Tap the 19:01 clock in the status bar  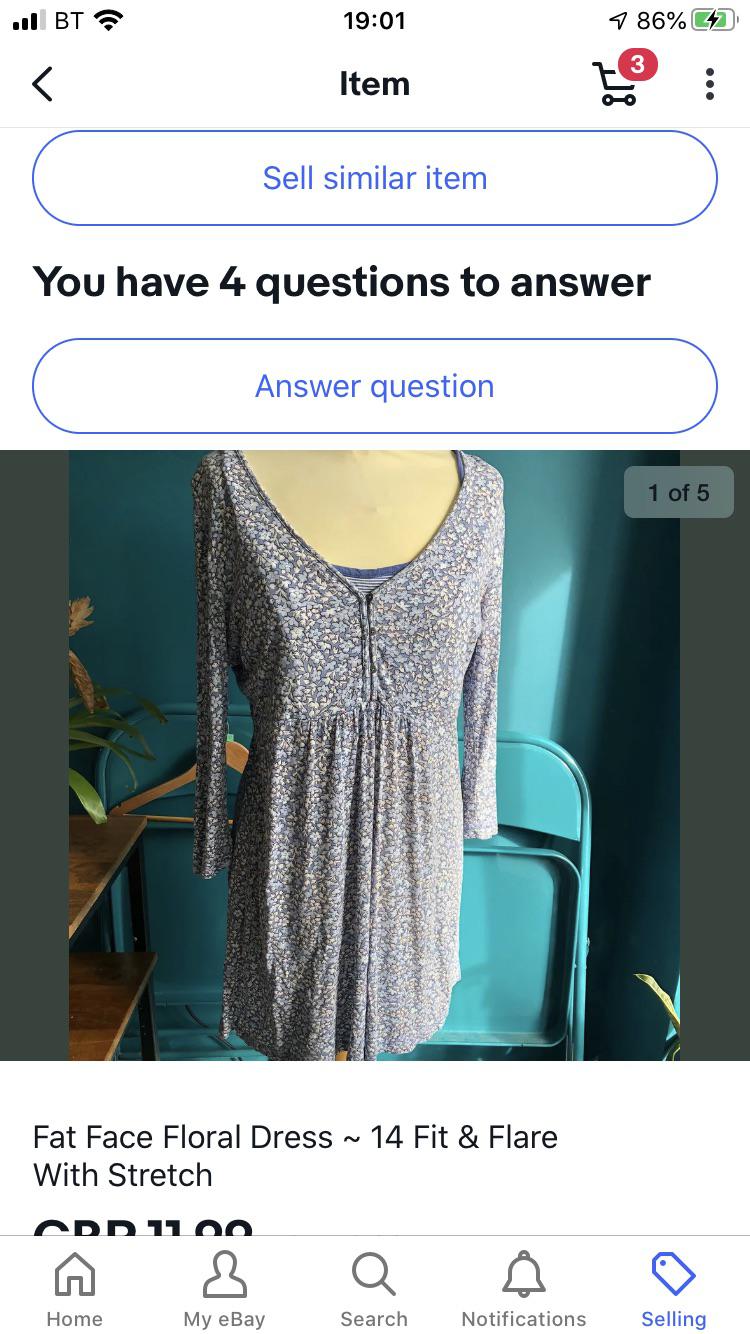point(375,20)
